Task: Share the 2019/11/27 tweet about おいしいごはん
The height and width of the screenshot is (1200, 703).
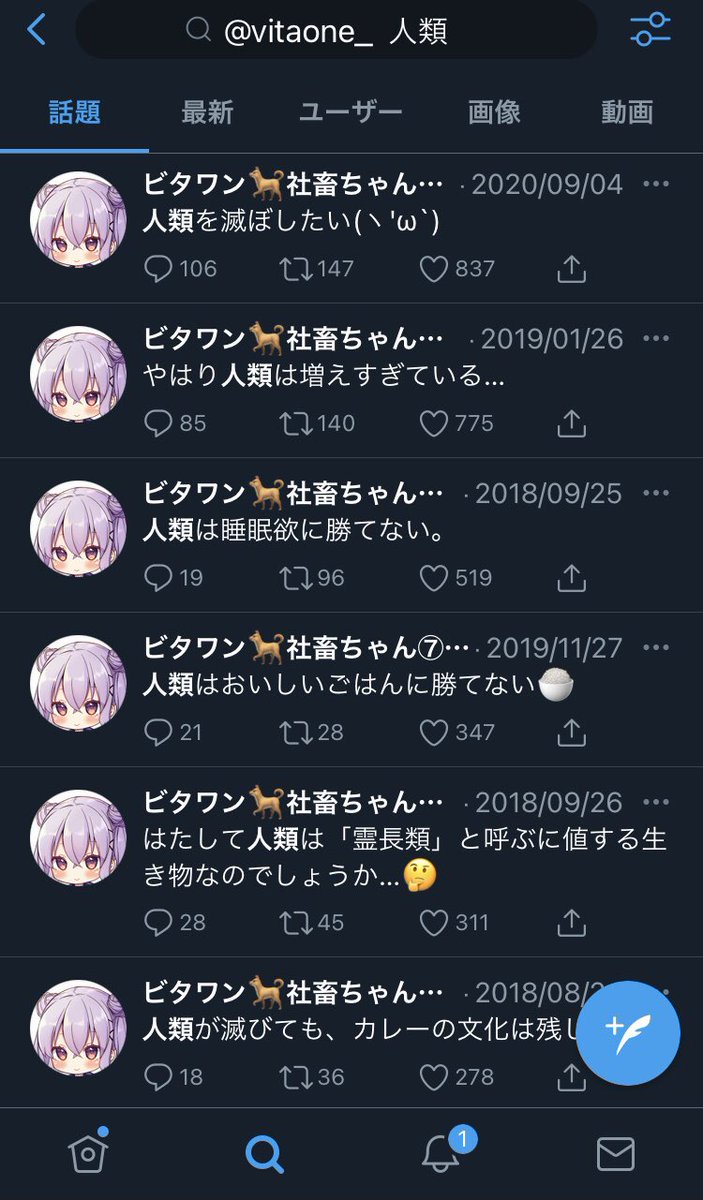Action: click(x=570, y=732)
